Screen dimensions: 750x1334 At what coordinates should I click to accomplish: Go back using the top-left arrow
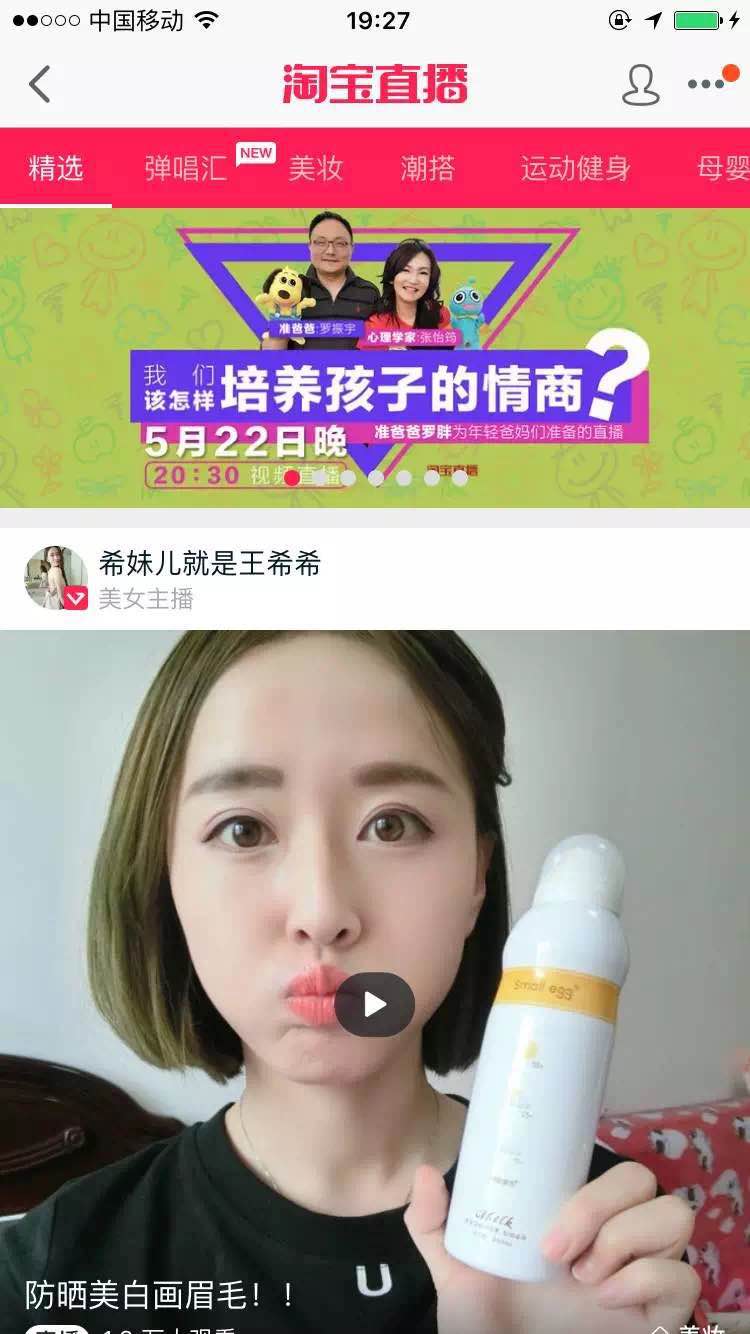(40, 85)
